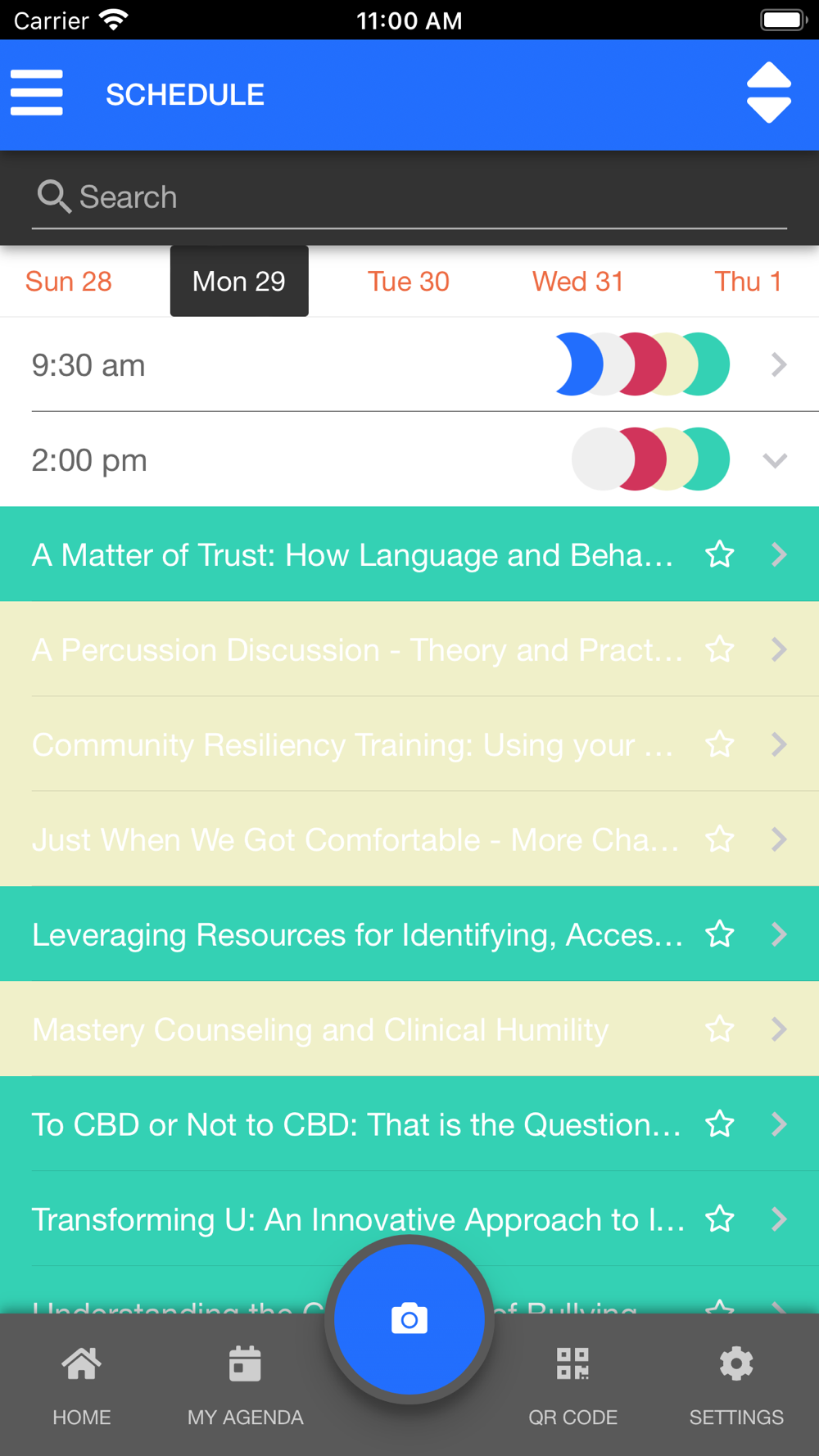Star the To CBD or Not to CBD session
This screenshot has height=1456, width=819.
point(720,1124)
